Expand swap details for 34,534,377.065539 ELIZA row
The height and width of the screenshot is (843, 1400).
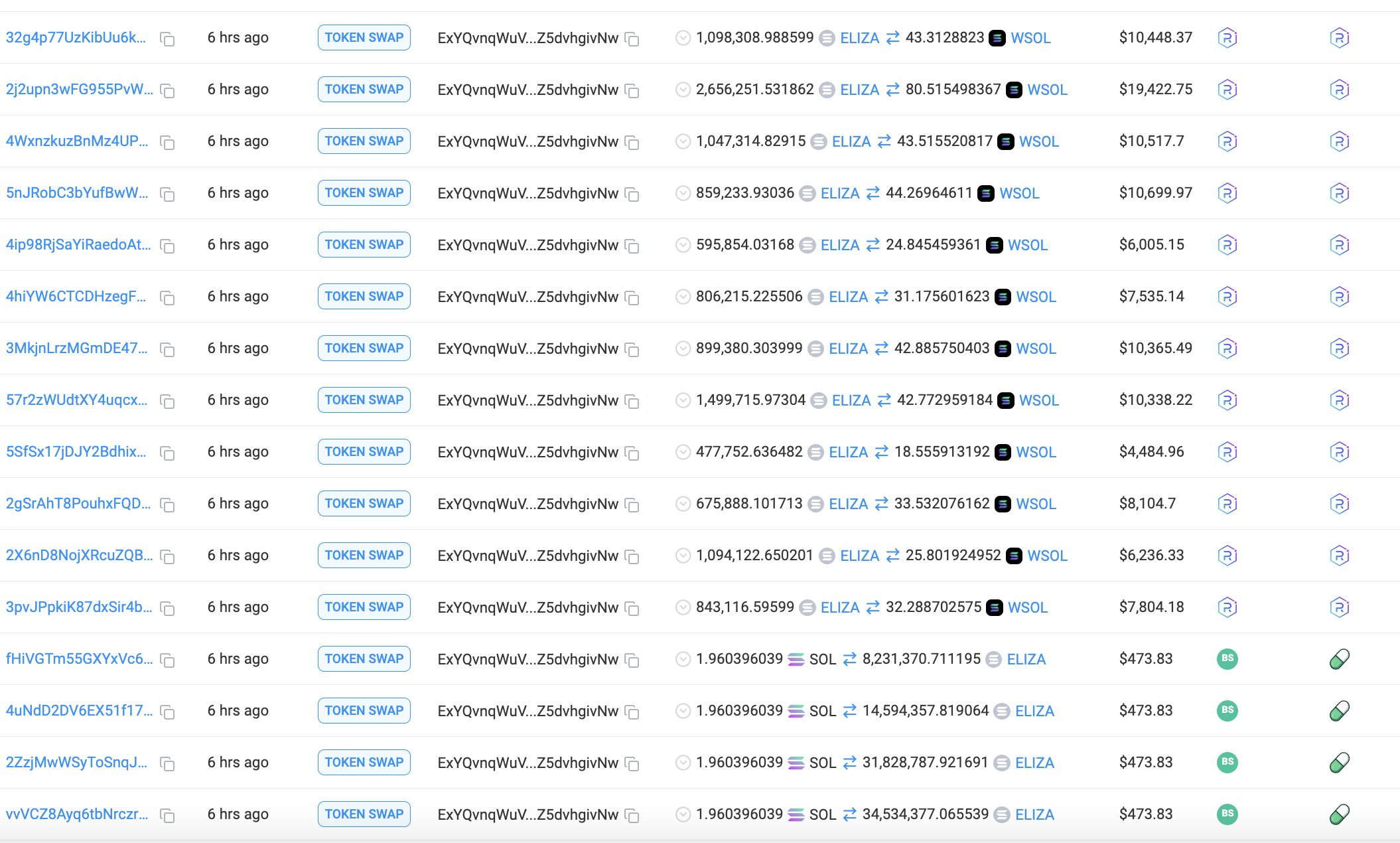683,814
